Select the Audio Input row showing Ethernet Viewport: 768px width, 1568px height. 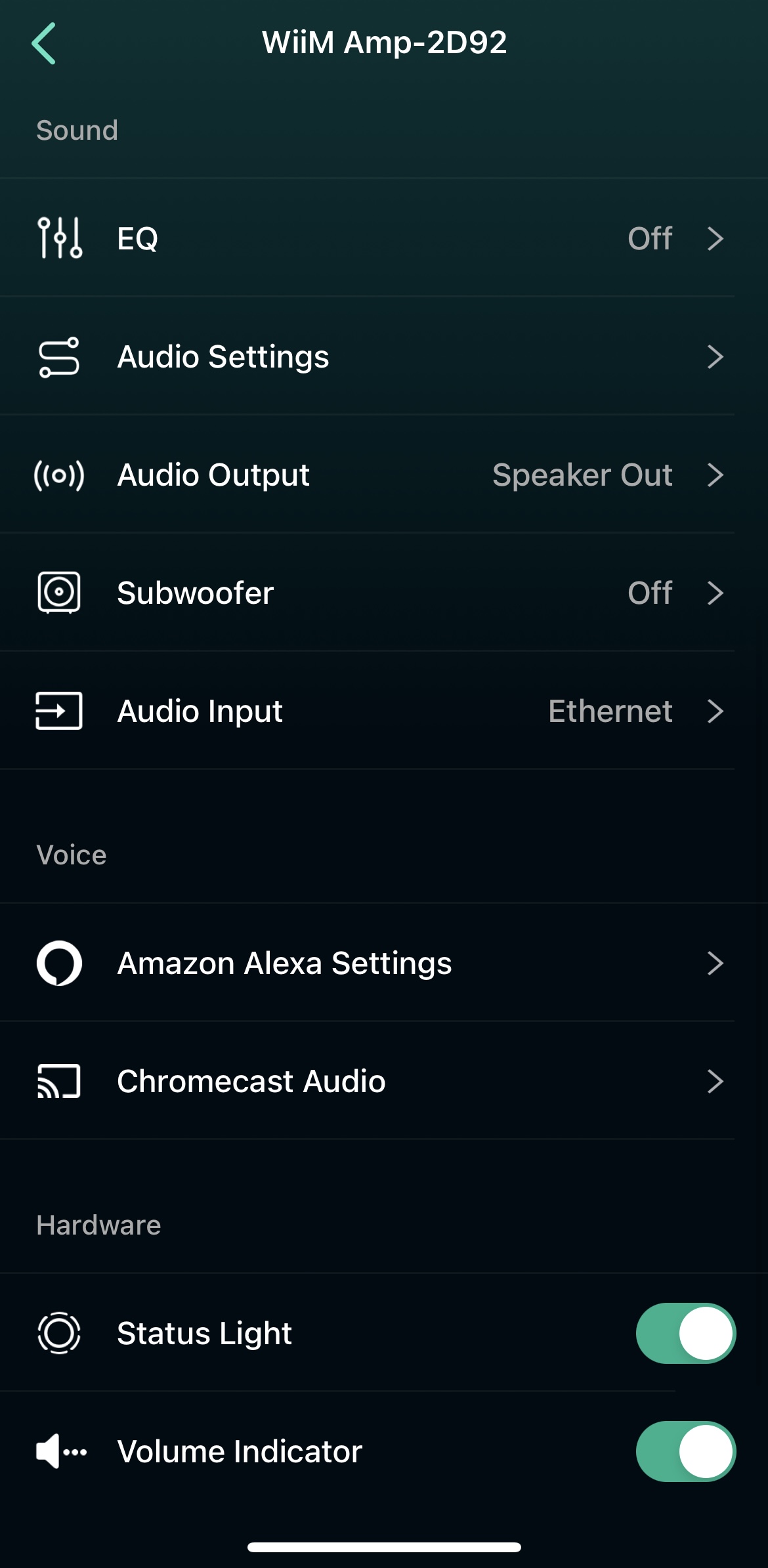(x=384, y=710)
